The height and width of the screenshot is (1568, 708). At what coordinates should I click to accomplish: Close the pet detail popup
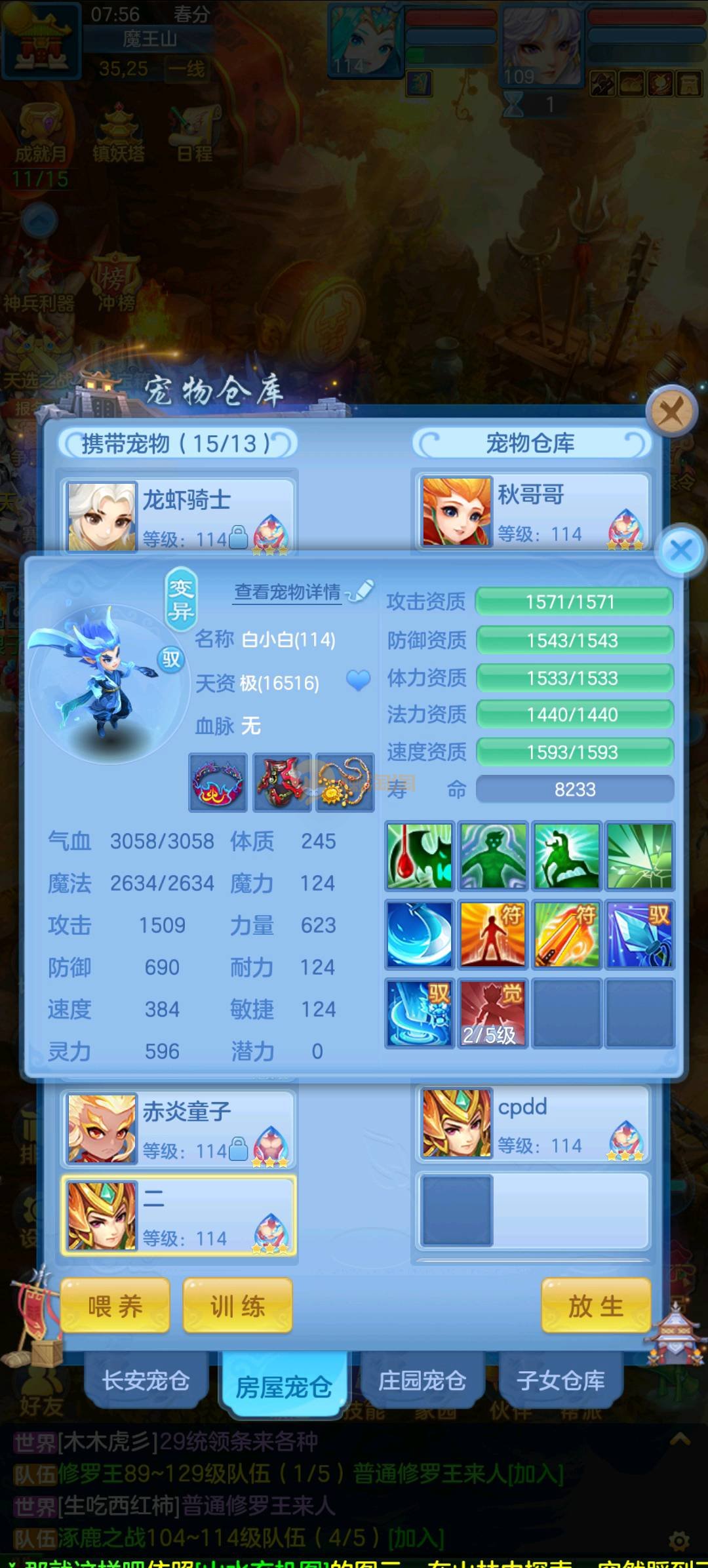(x=681, y=551)
